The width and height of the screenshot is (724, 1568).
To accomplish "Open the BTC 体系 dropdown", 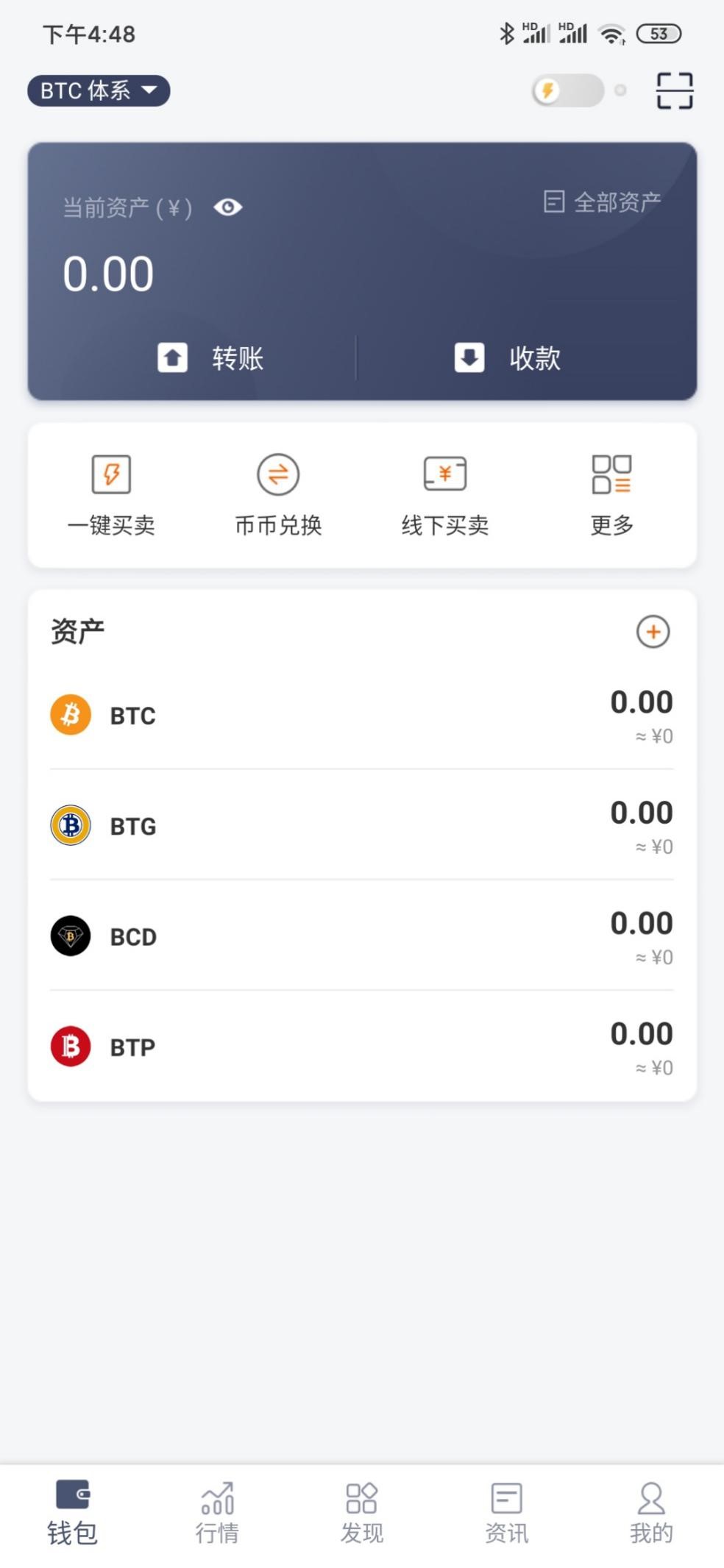I will pos(99,90).
